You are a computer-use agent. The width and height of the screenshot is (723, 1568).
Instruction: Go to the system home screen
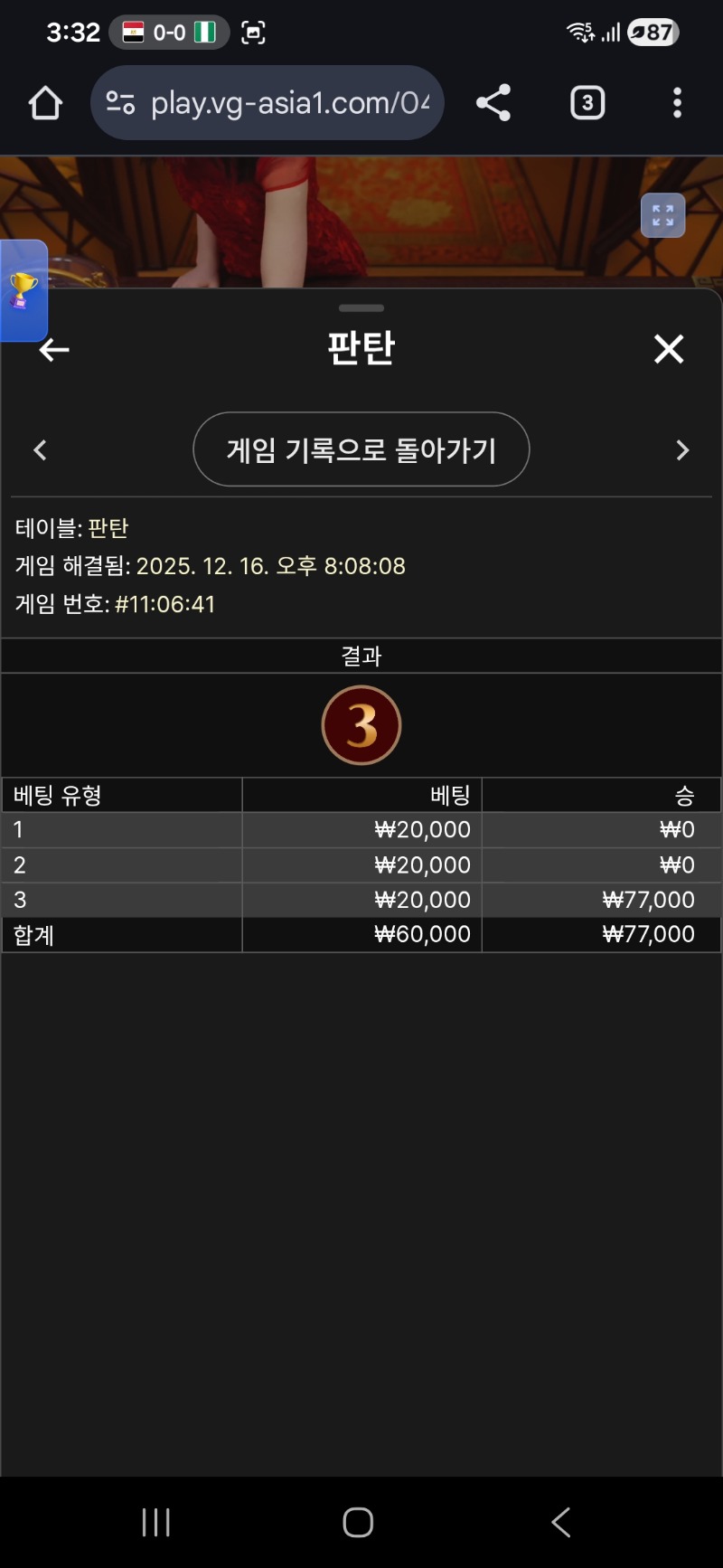point(358,1523)
